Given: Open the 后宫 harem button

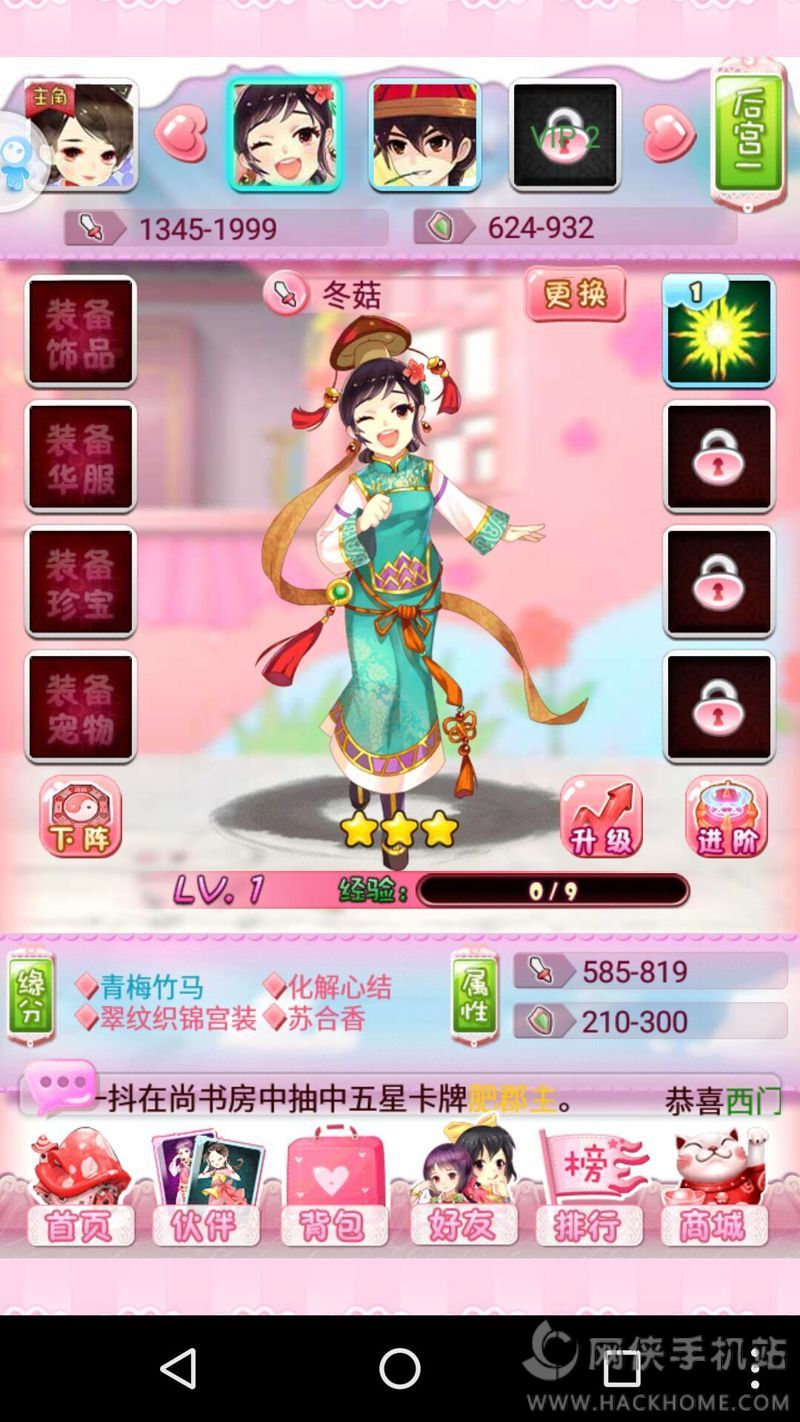Looking at the screenshot, I should [749, 133].
